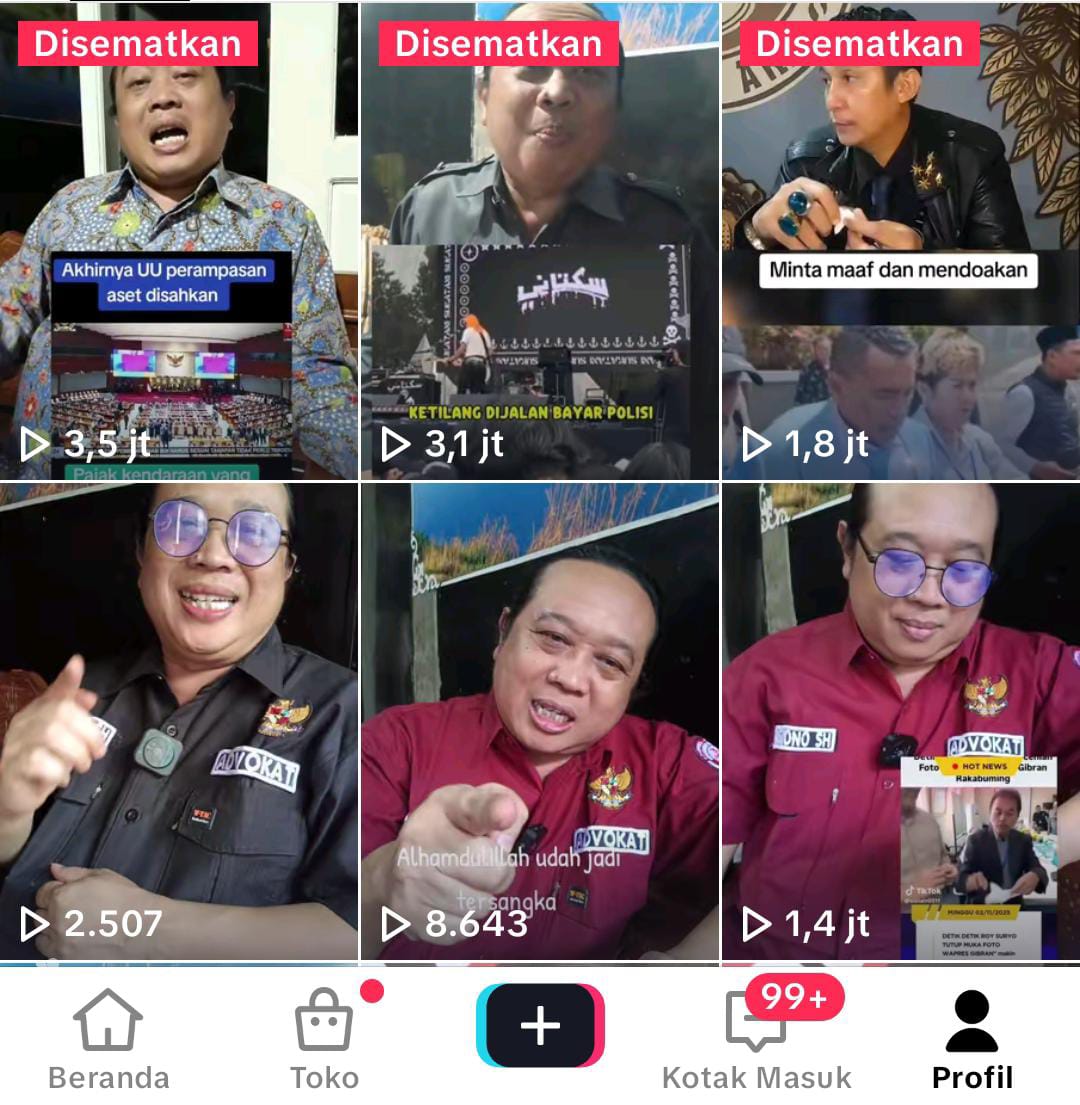Play the 'Alhamdulillah udah jadi tersangka' video
The width and height of the screenshot is (1080, 1105).
[x=539, y=720]
